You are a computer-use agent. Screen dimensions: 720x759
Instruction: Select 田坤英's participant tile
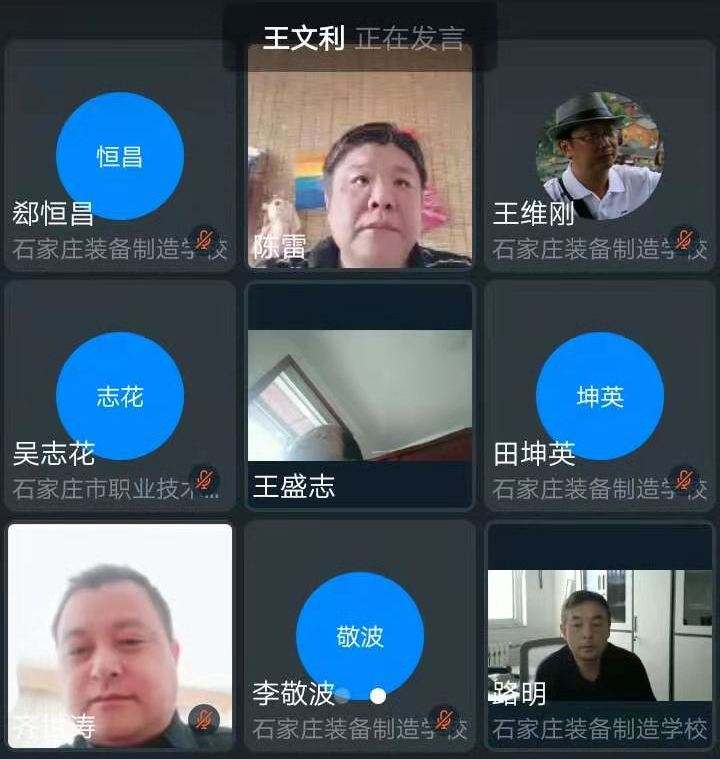click(600, 397)
